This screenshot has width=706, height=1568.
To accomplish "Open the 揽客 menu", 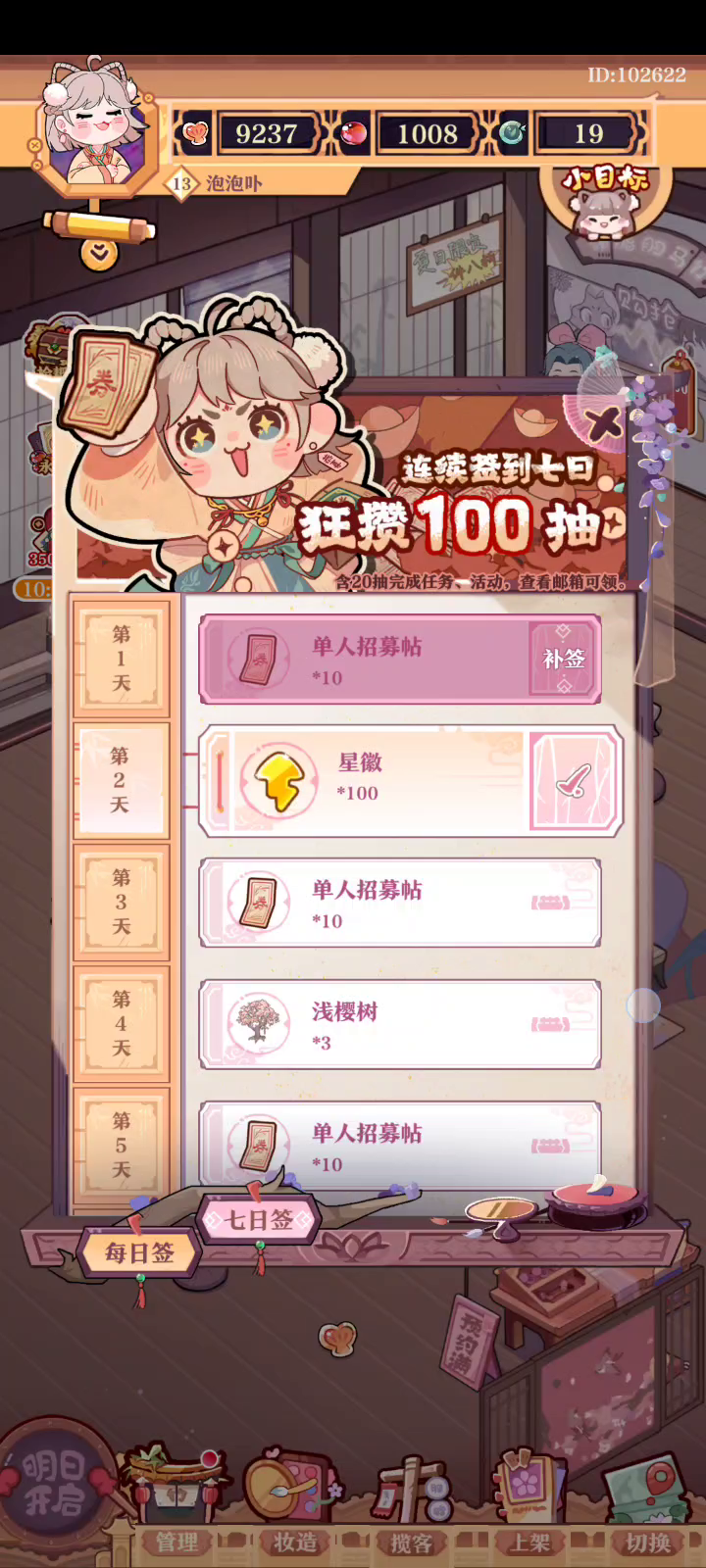I will click(412, 1542).
